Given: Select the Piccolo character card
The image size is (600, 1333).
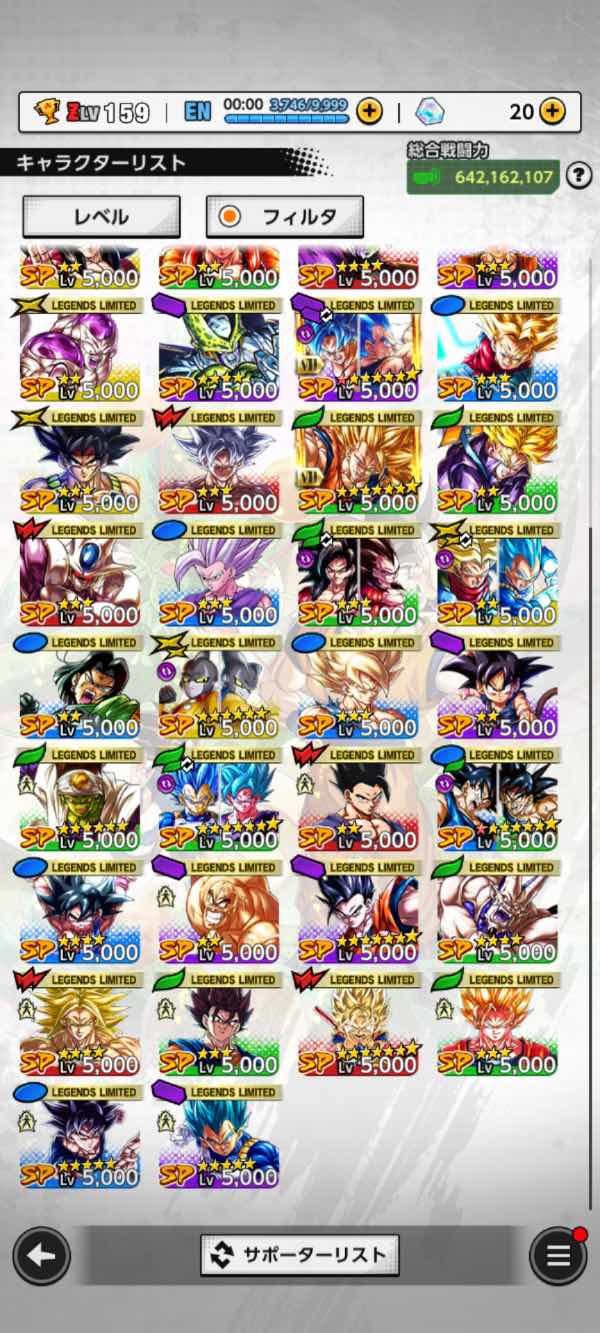Looking at the screenshot, I should 80,800.
